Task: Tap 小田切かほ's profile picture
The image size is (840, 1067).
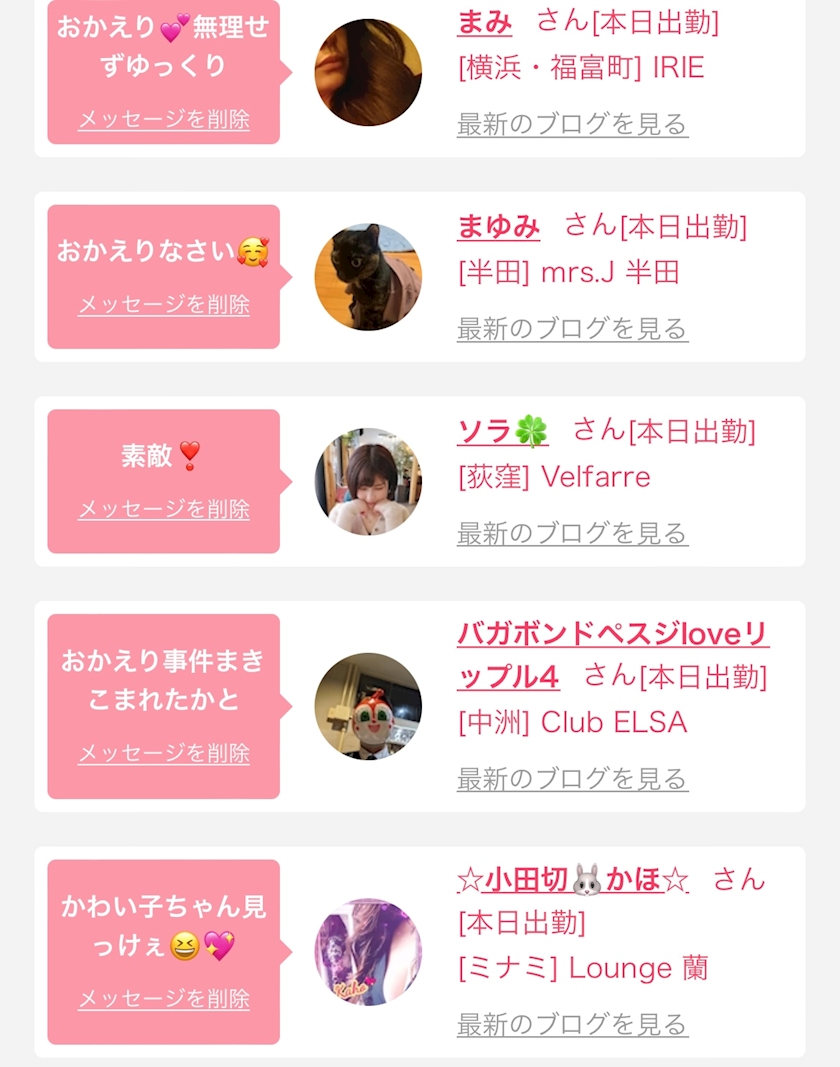Action: click(x=368, y=952)
